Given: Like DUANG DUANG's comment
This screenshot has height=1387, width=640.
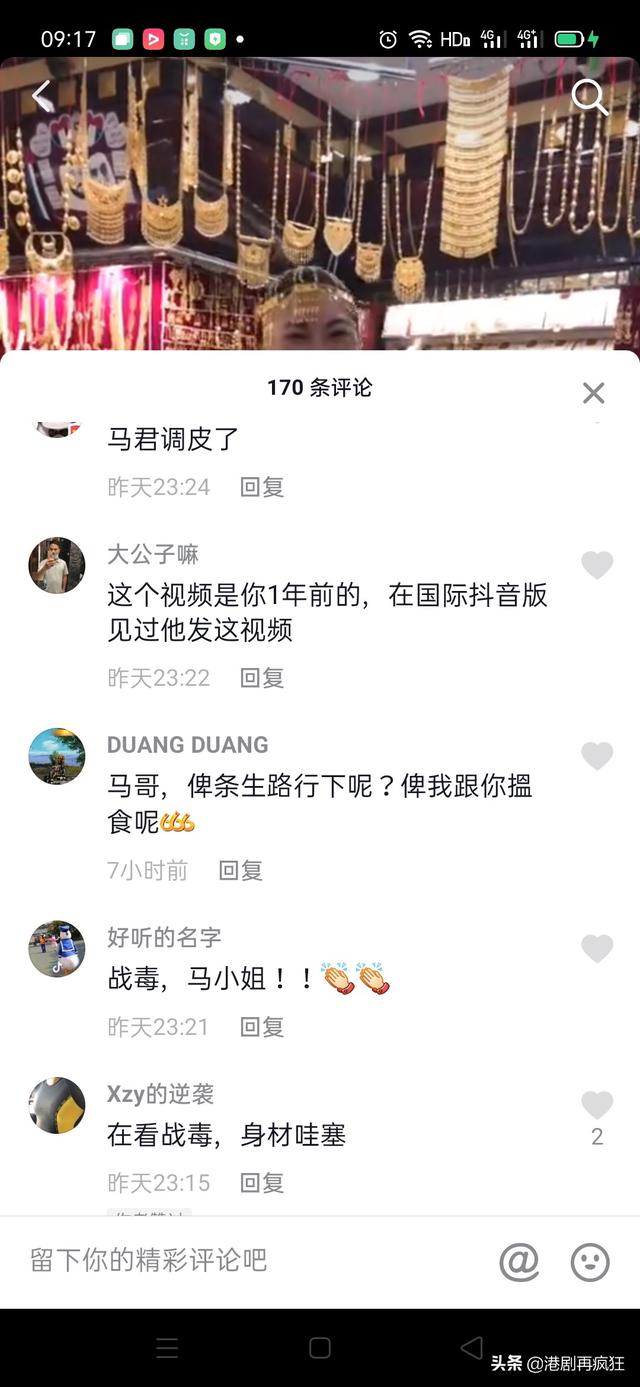Looking at the screenshot, I should point(597,756).
